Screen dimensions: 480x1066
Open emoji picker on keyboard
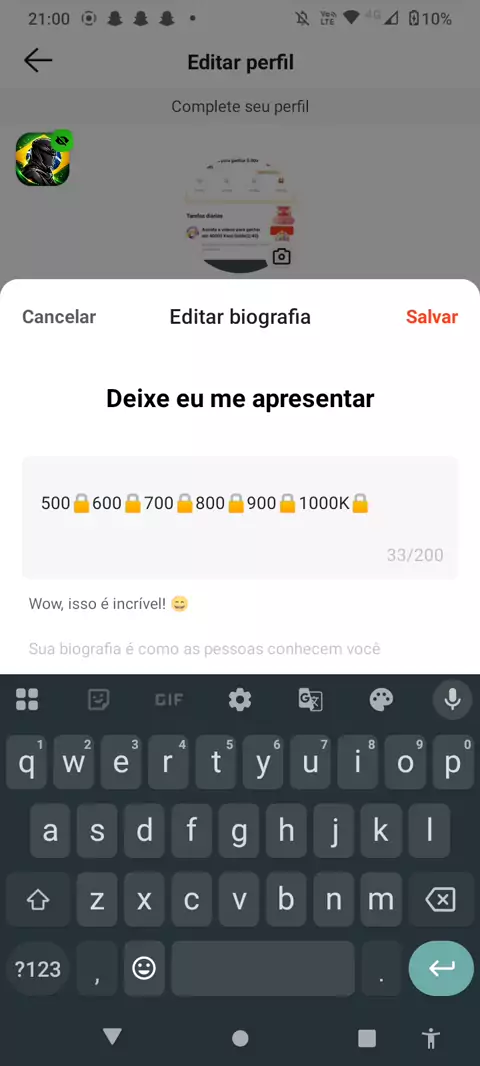[143, 969]
